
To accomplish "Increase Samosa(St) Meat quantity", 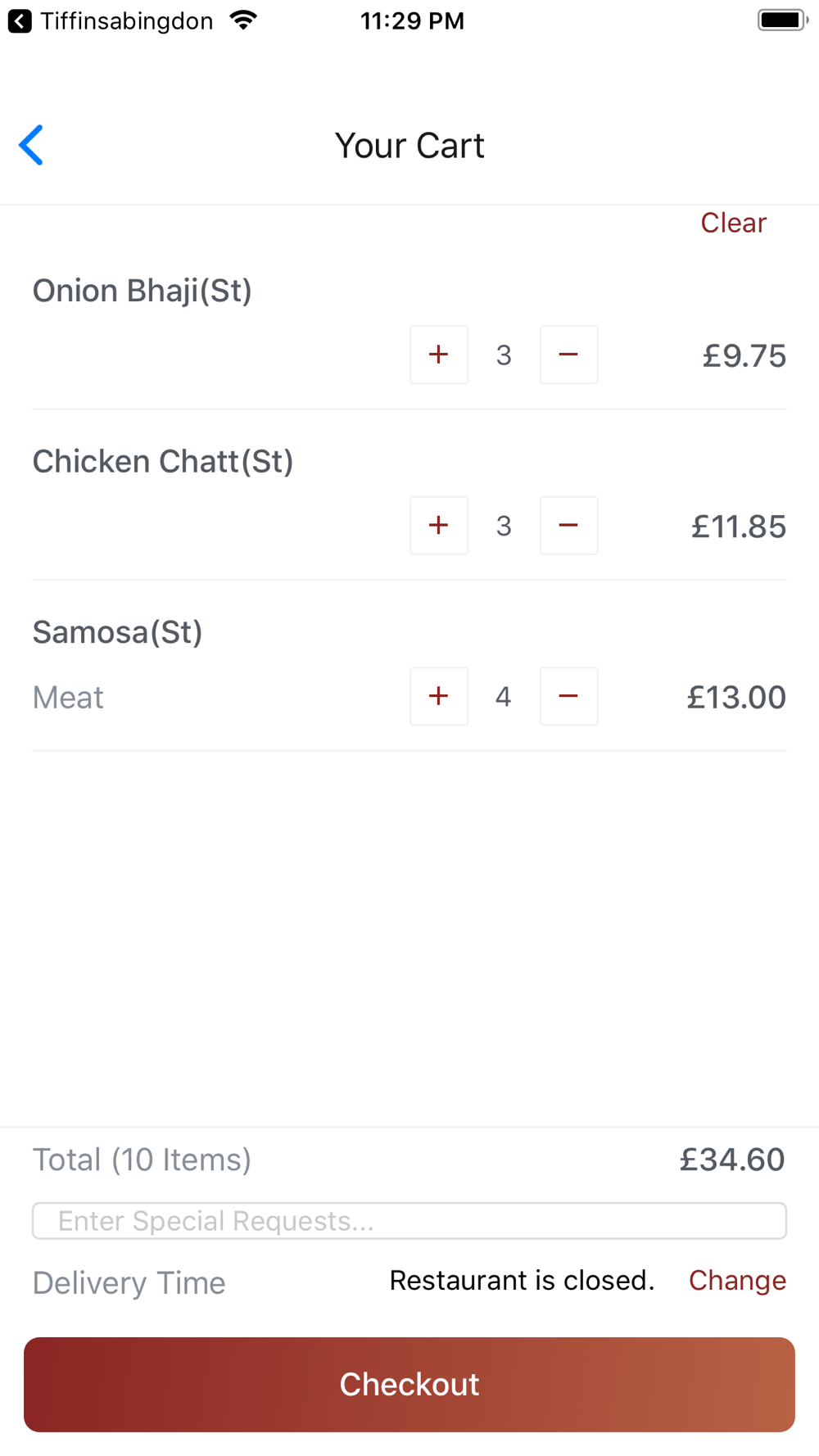I will pos(439,696).
